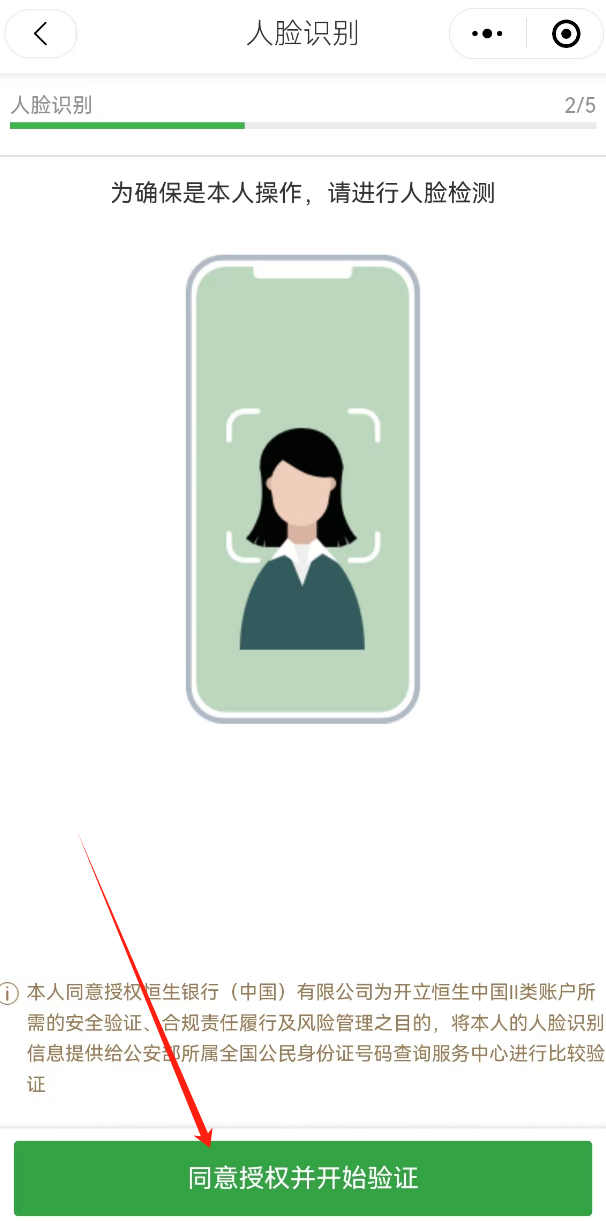Viewport: 606px width, 1221px height.
Task: Close the mini program via the circle icon
Action: click(x=565, y=34)
